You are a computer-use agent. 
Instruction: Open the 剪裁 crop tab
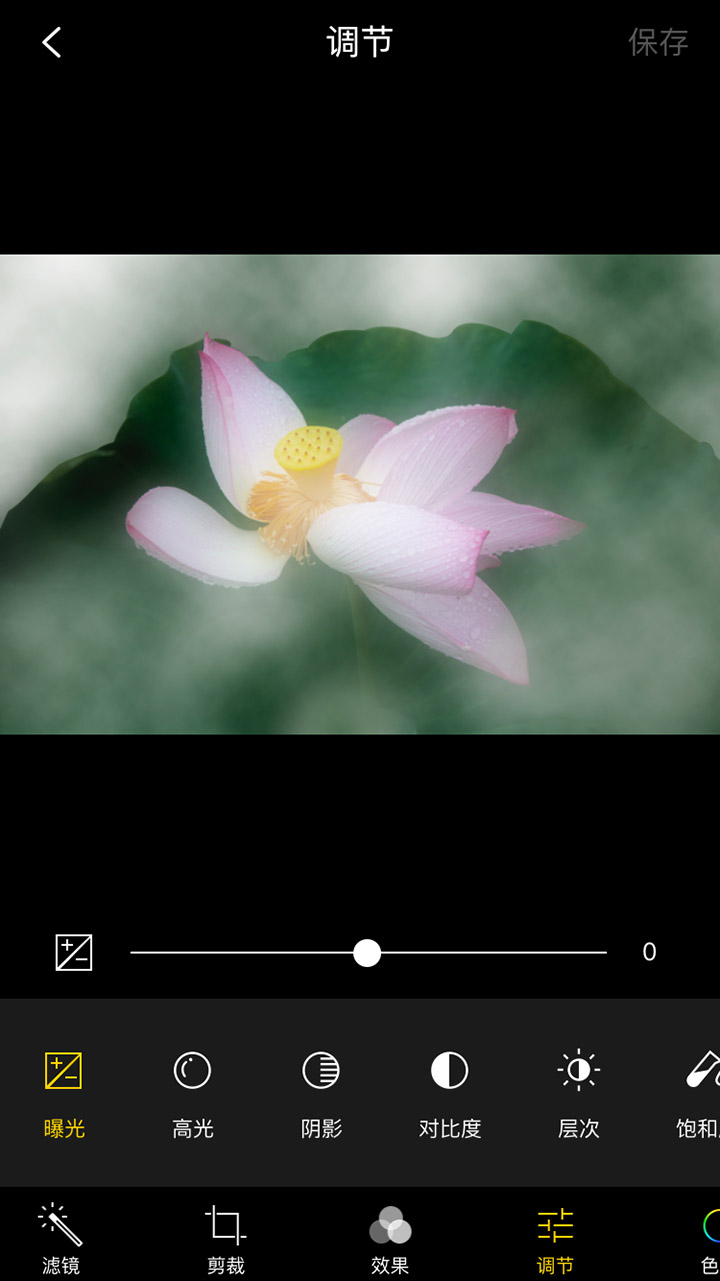226,1238
